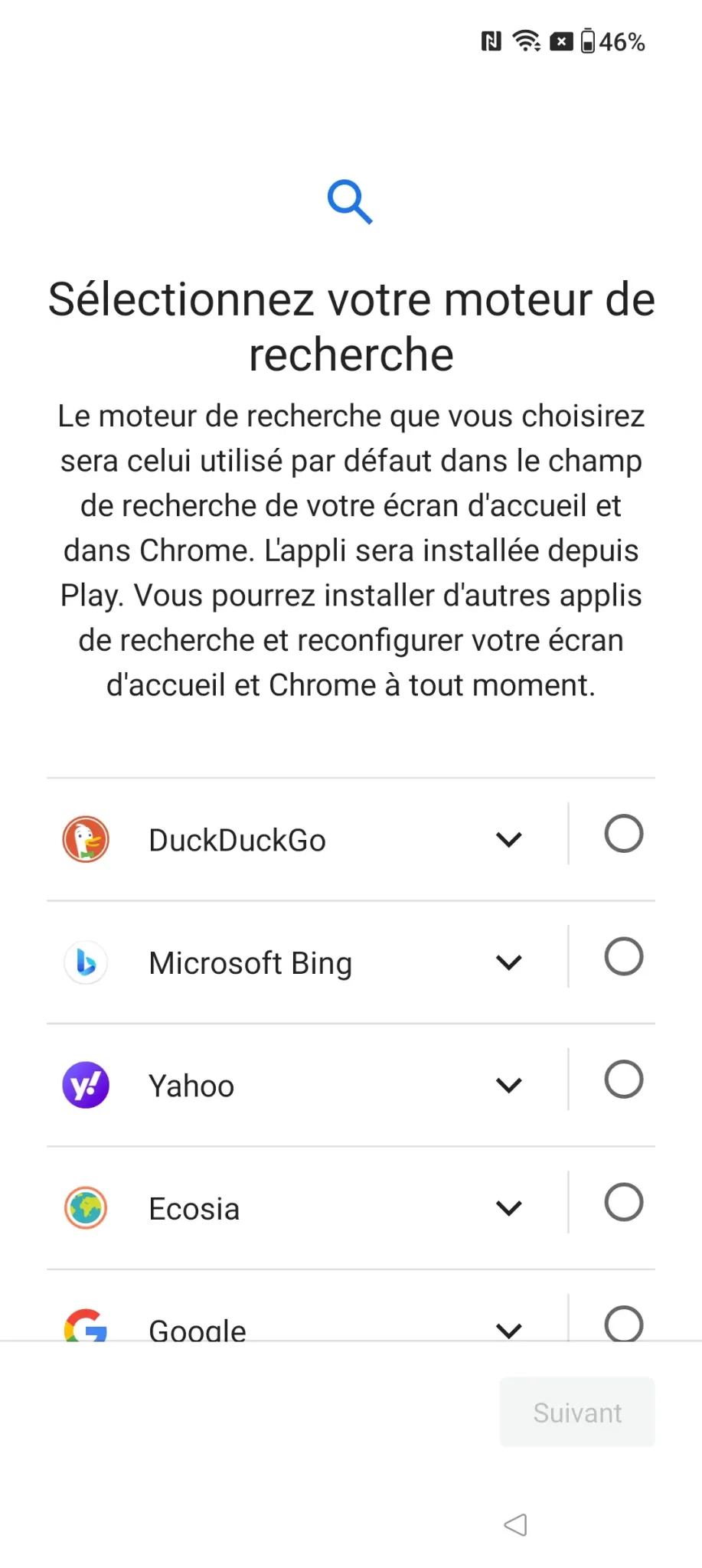Viewport: 702px width, 1568px height.
Task: Expand the Yahoo details chevron
Action: tap(509, 1085)
